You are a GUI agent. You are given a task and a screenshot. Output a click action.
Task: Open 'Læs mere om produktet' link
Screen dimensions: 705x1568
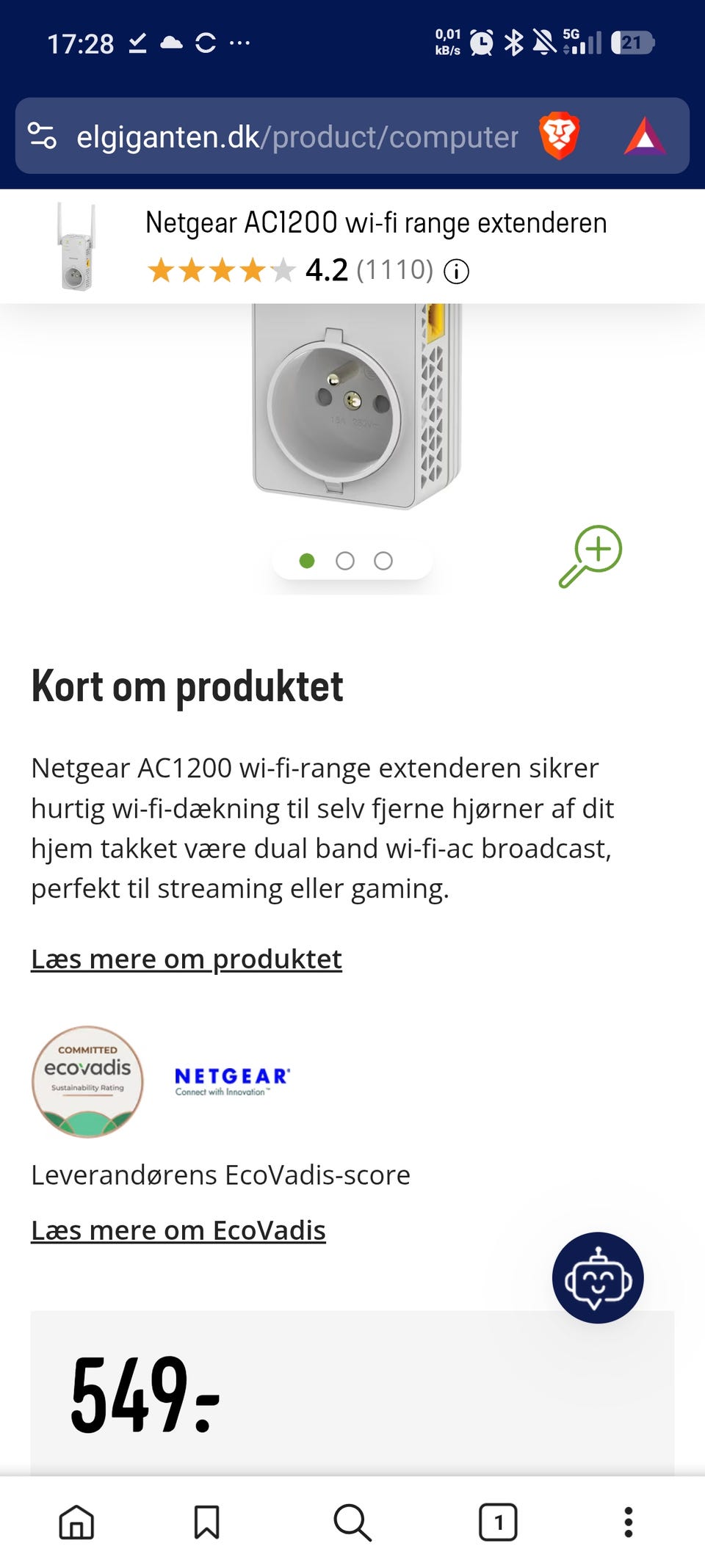pos(187,959)
